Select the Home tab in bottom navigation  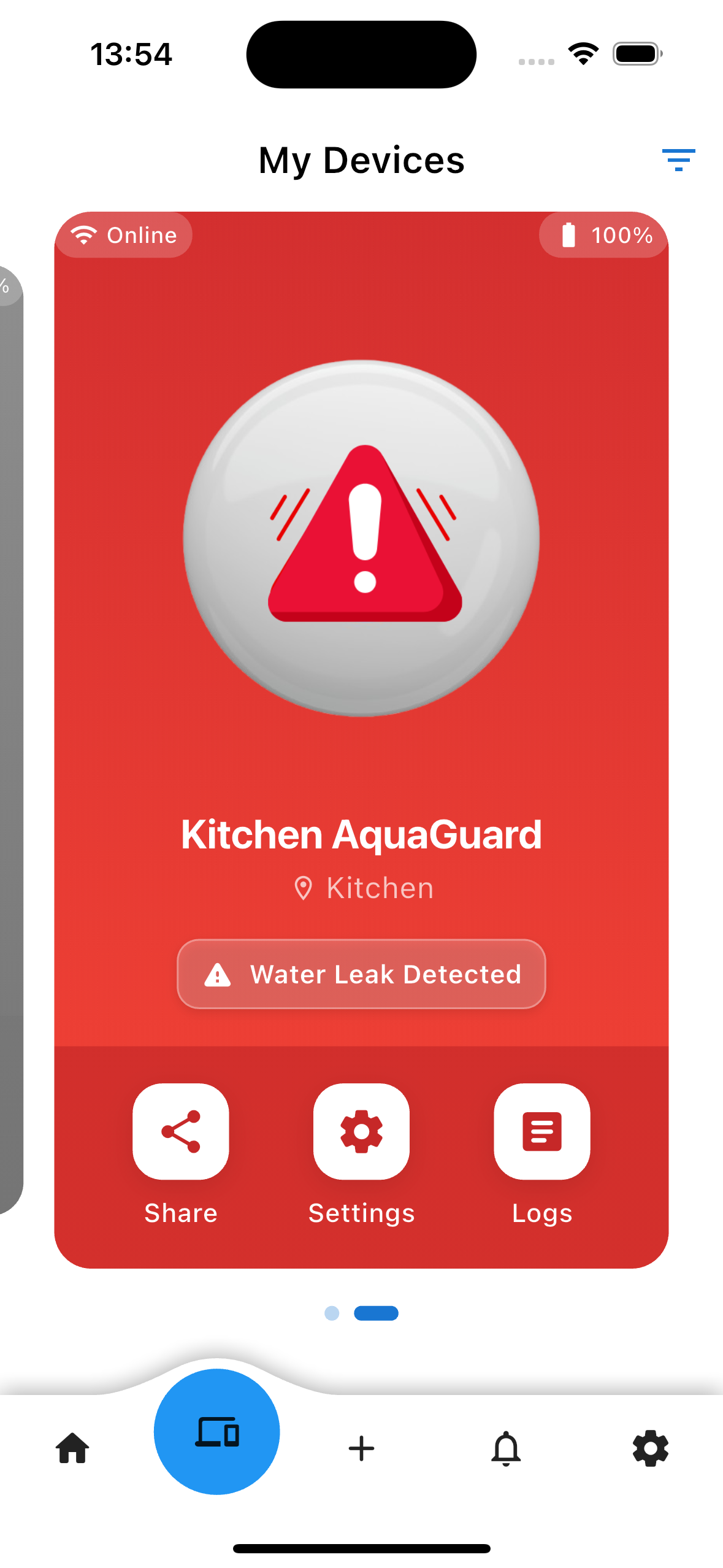point(72,1448)
